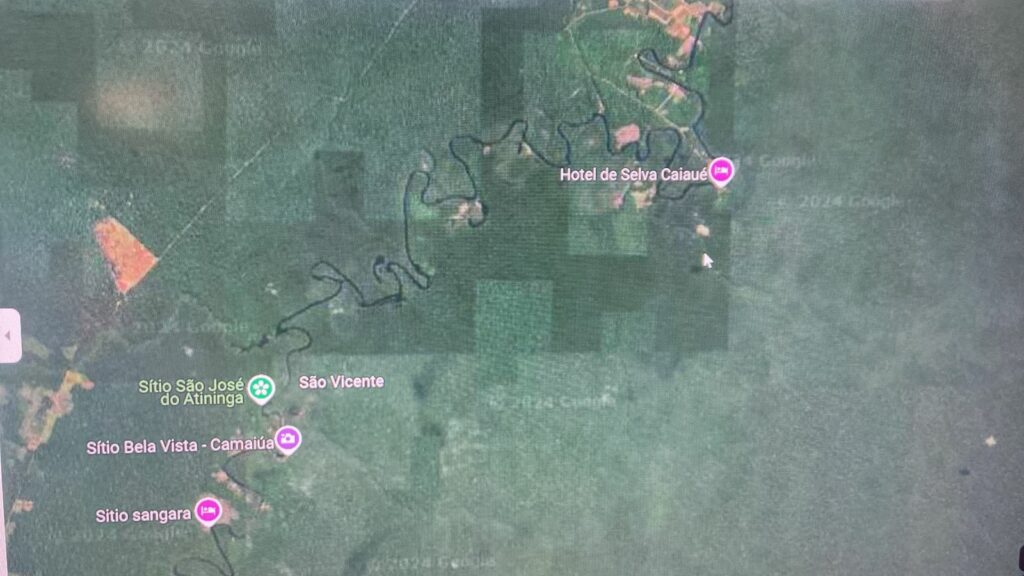Tap the Sitio sangara lodging marker
The width and height of the screenshot is (1024, 576).
tap(208, 511)
